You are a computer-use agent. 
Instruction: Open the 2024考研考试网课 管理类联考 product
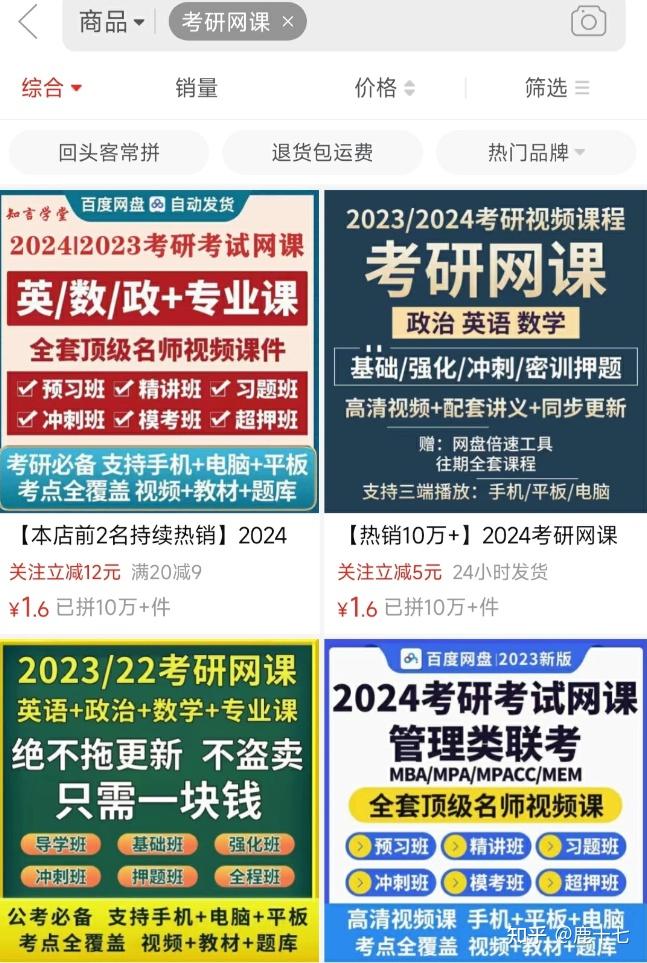[485, 800]
